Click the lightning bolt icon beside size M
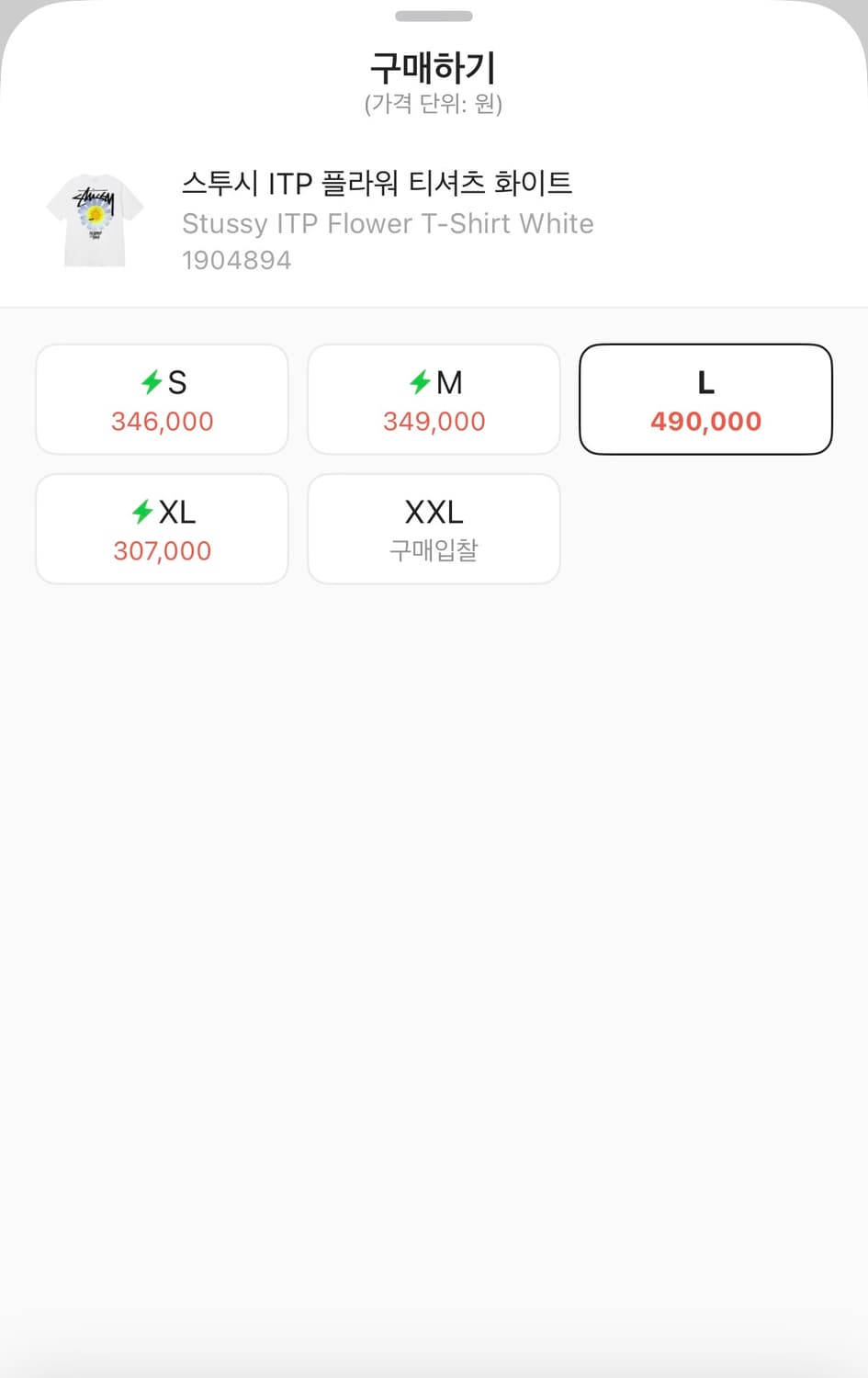This screenshot has height=1378, width=868. (419, 382)
